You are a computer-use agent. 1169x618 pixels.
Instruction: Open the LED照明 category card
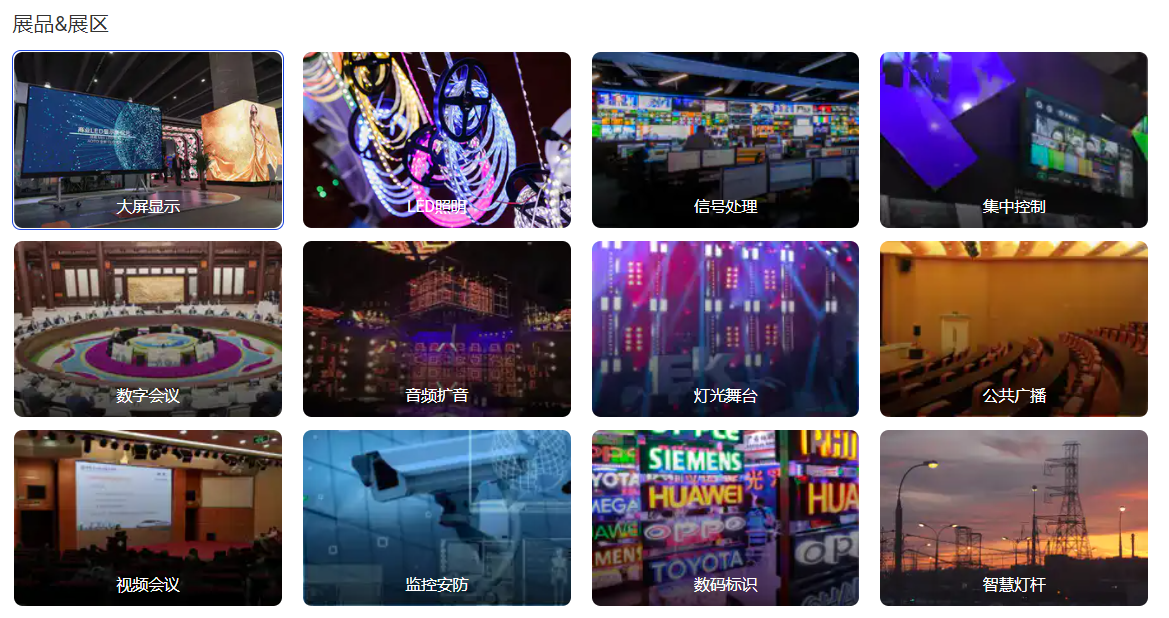pyautogui.click(x=437, y=140)
